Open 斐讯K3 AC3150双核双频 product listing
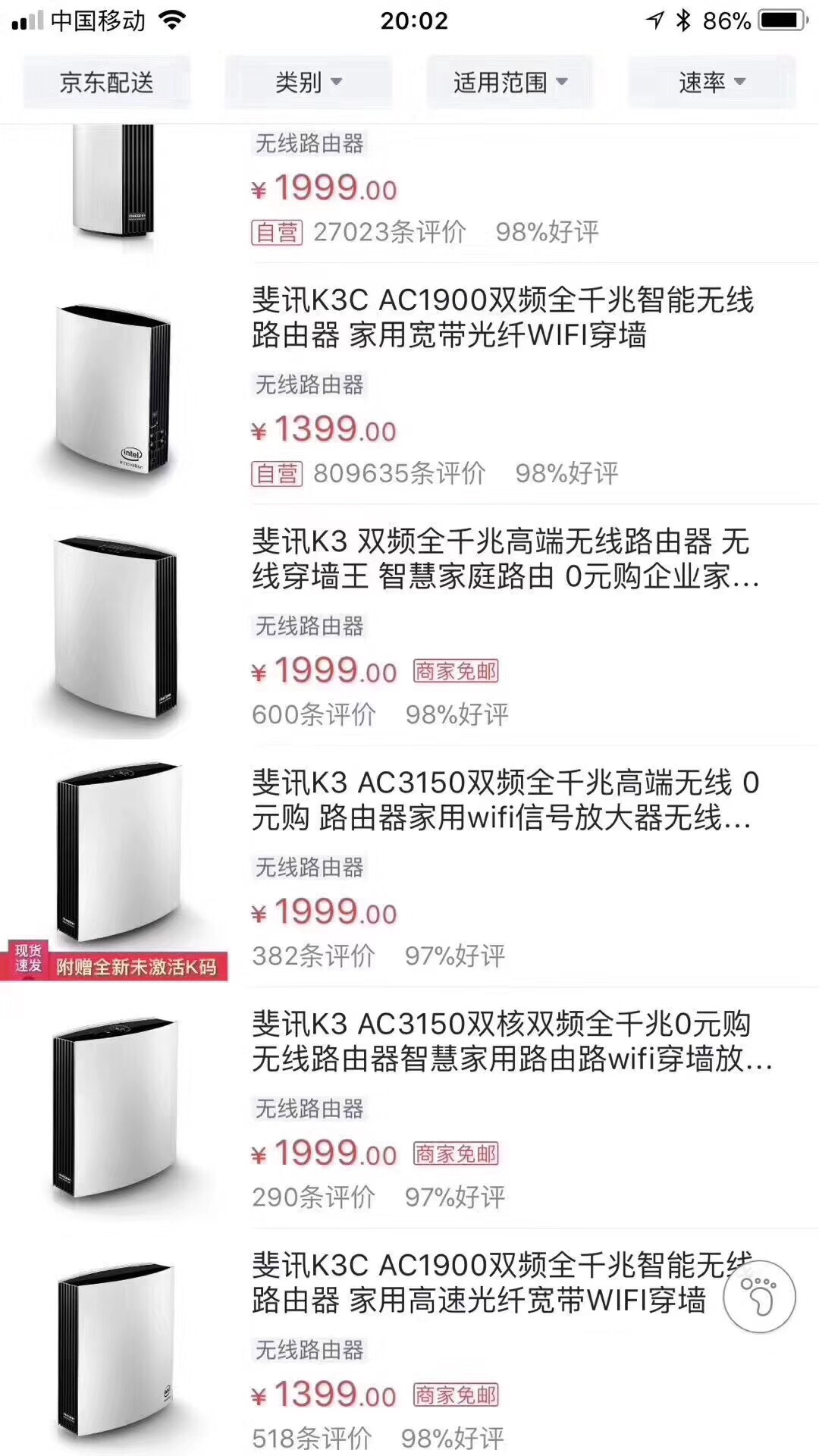This screenshot has width=819, height=1456. click(x=500, y=1041)
